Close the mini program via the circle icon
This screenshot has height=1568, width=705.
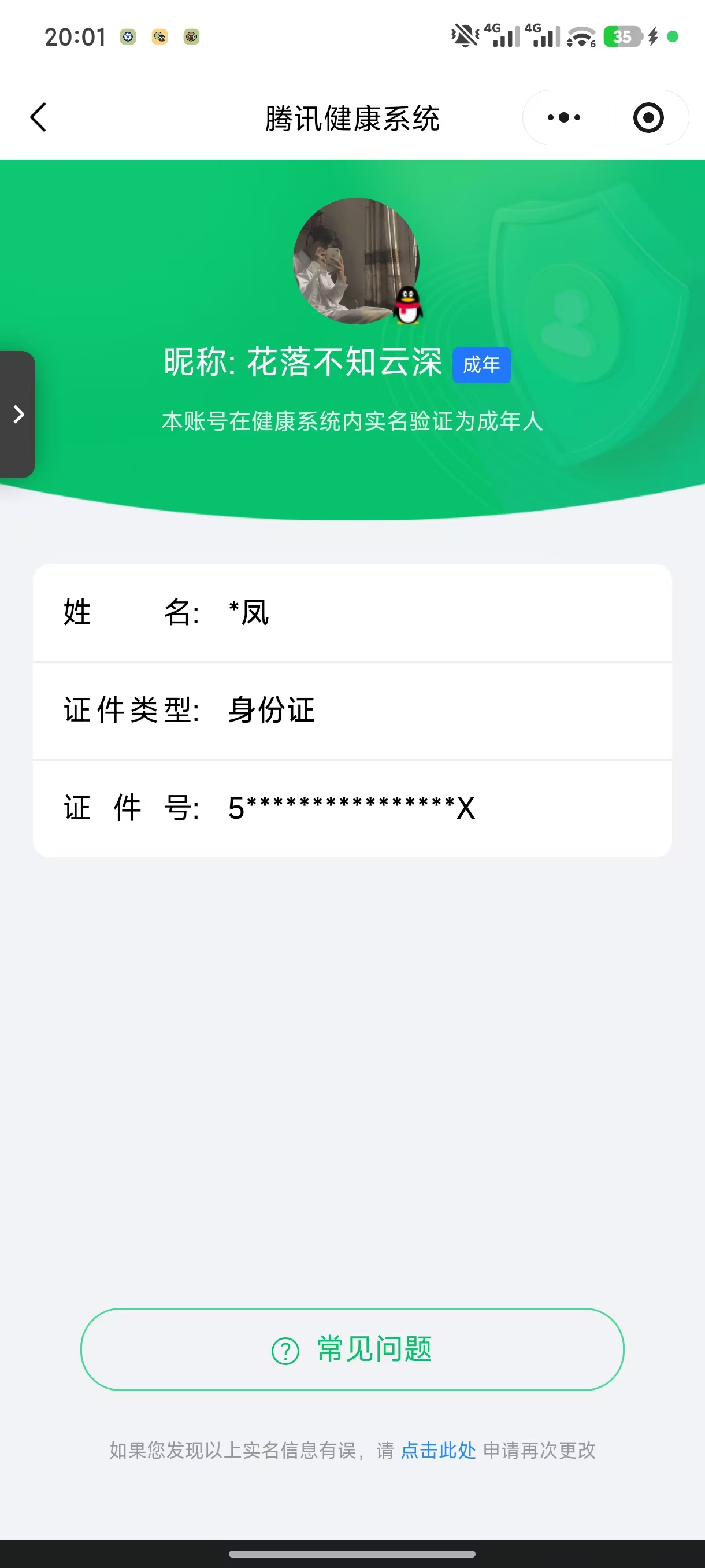[648, 117]
